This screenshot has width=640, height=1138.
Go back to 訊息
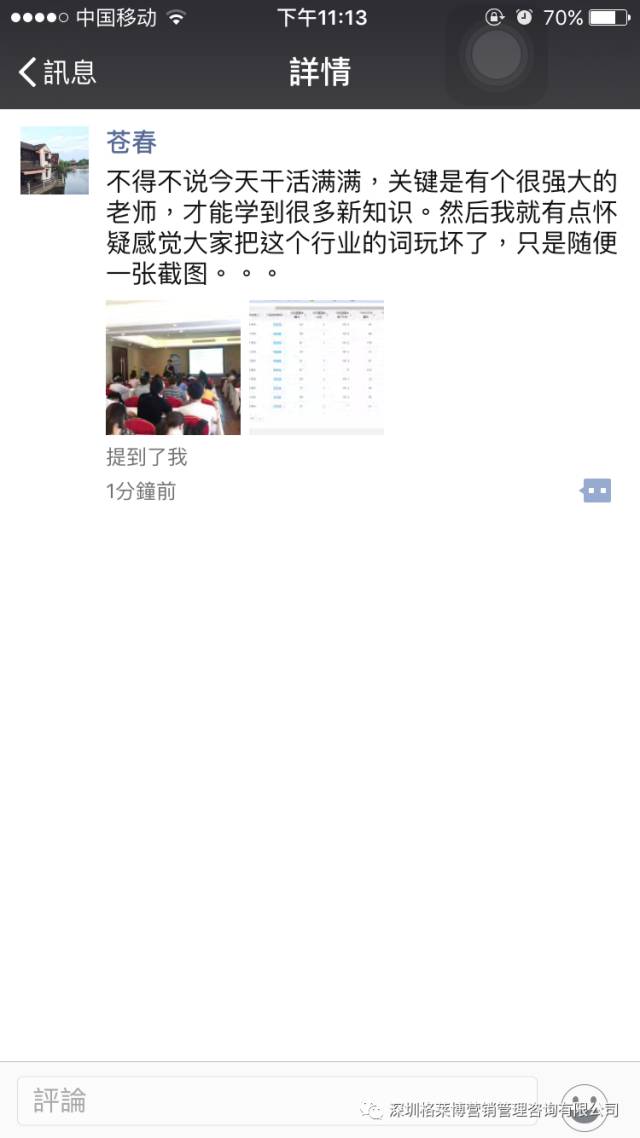click(x=57, y=72)
